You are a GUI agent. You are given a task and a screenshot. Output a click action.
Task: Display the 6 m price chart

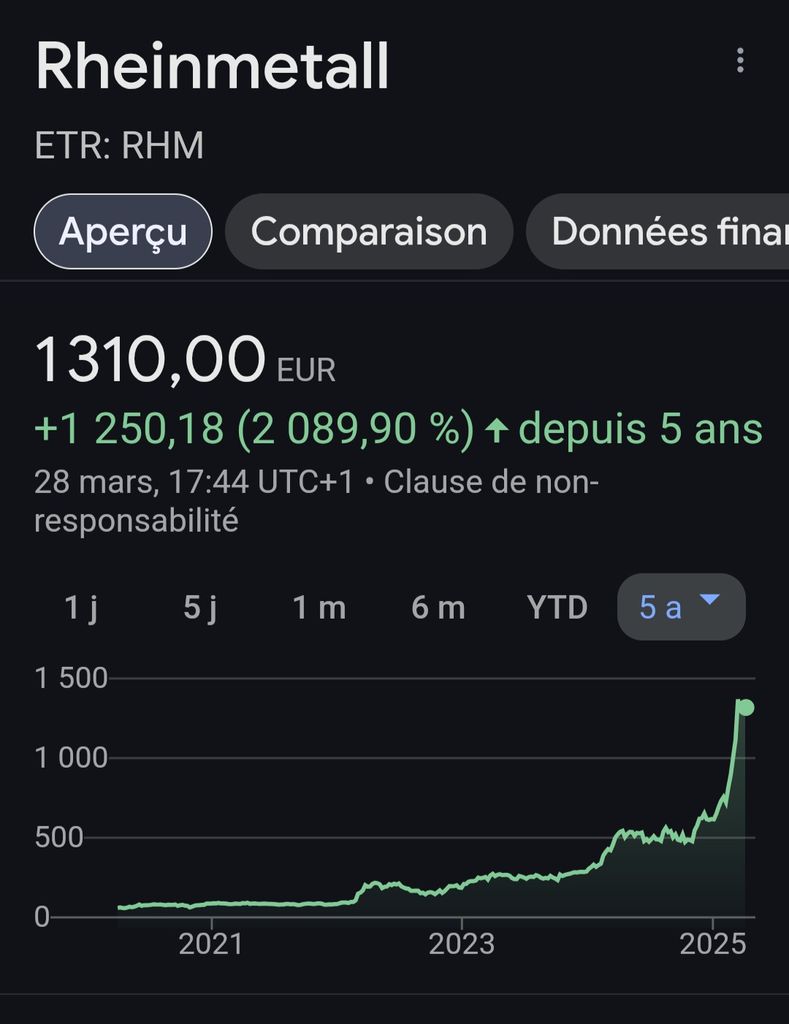pos(438,607)
